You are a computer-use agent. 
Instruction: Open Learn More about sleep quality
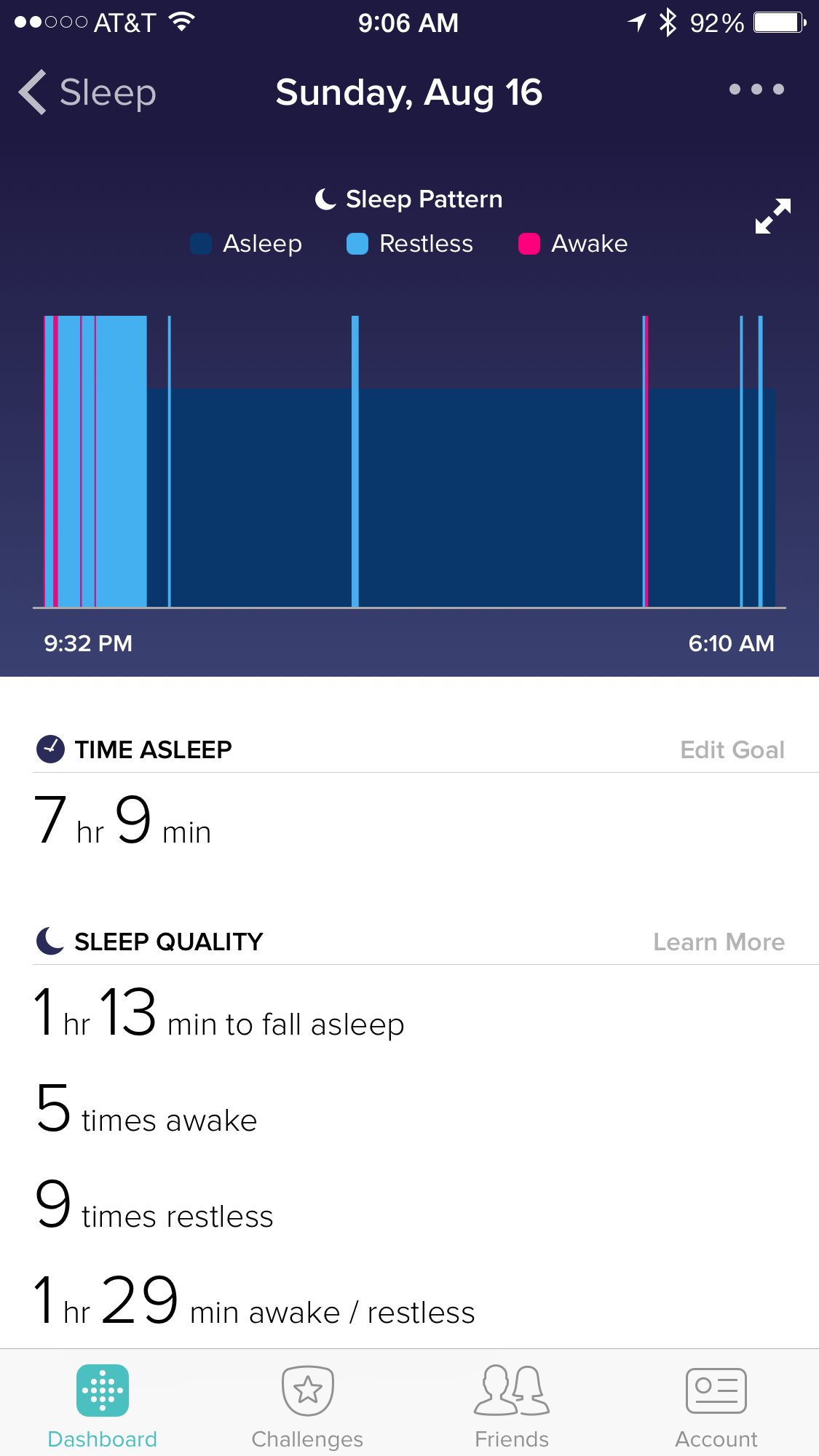click(719, 942)
